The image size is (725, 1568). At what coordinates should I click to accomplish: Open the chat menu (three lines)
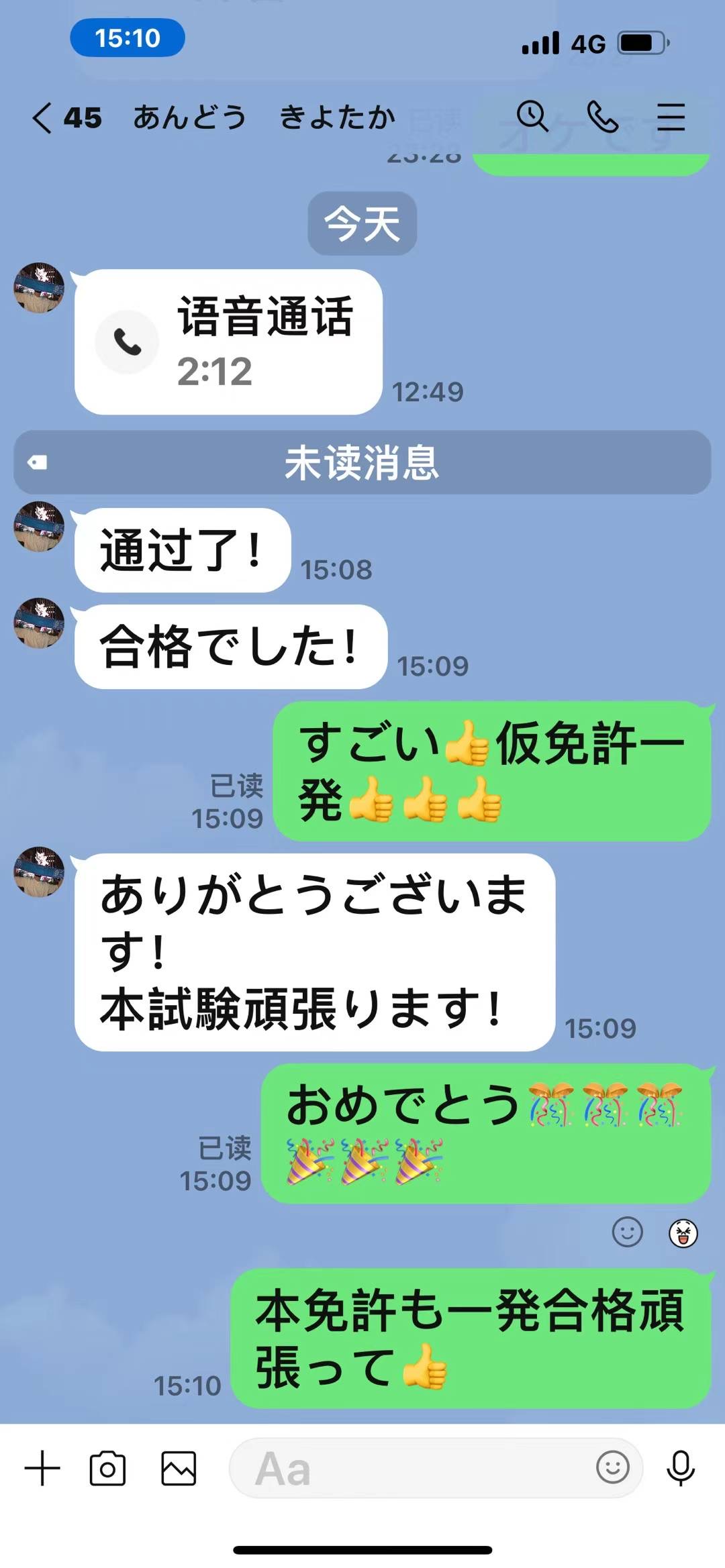671,117
